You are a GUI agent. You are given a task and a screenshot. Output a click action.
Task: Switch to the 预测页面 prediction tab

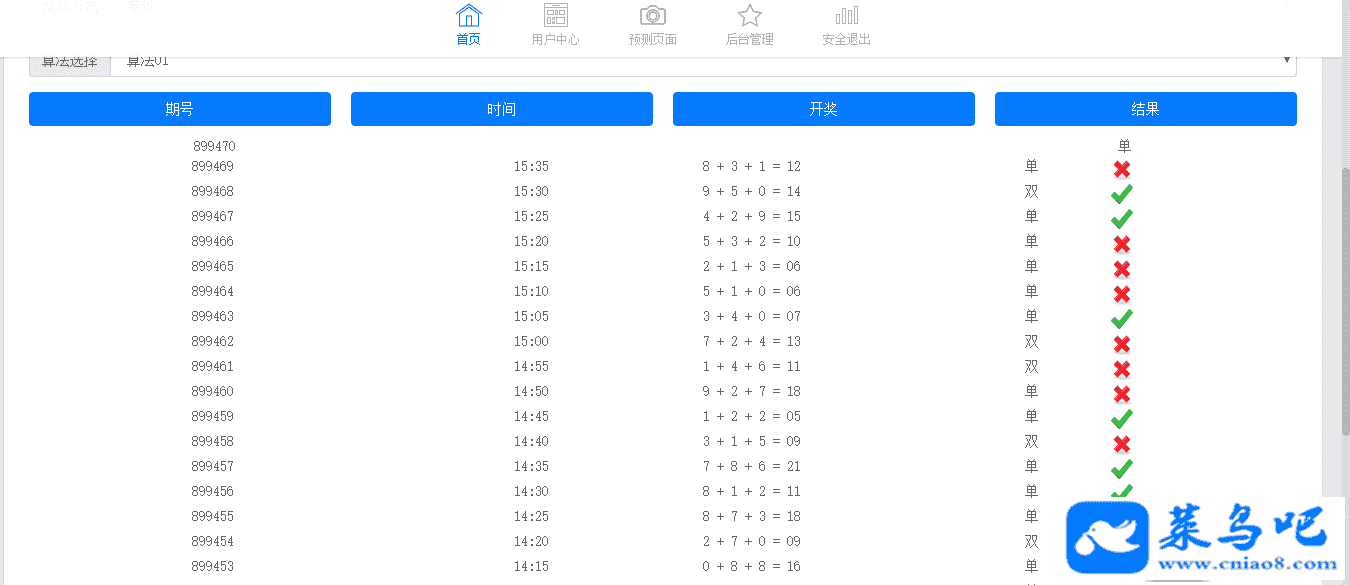pyautogui.click(x=652, y=25)
